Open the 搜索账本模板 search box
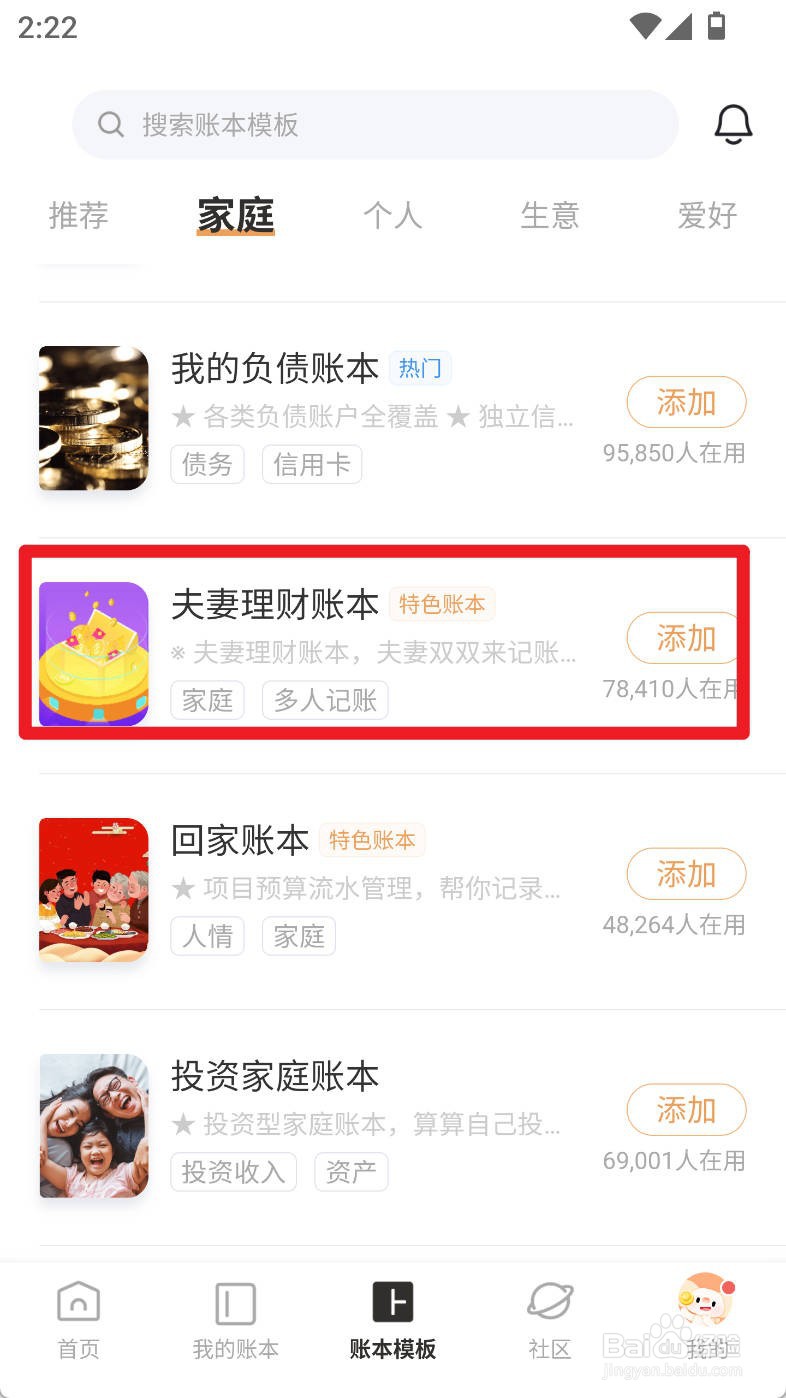 tap(375, 125)
